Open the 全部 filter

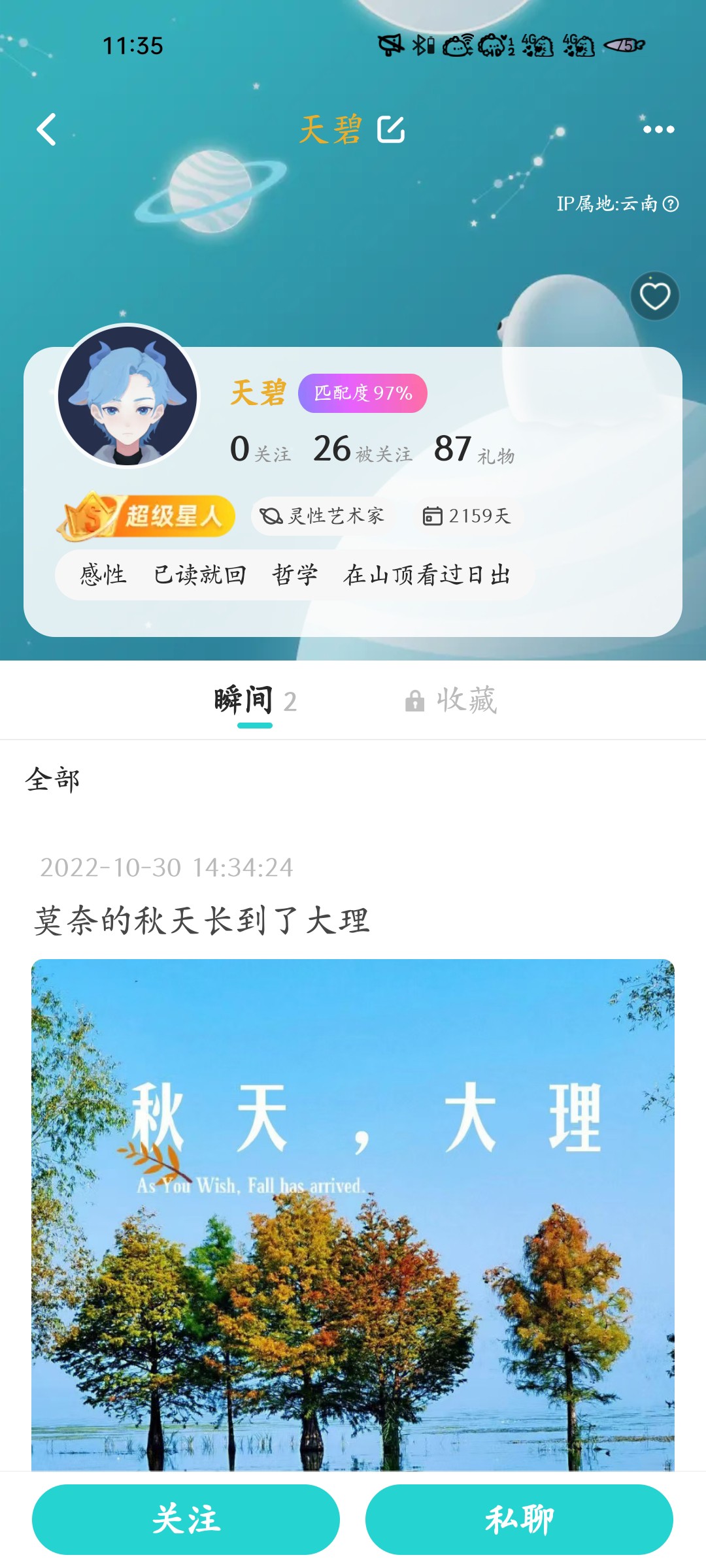point(52,779)
